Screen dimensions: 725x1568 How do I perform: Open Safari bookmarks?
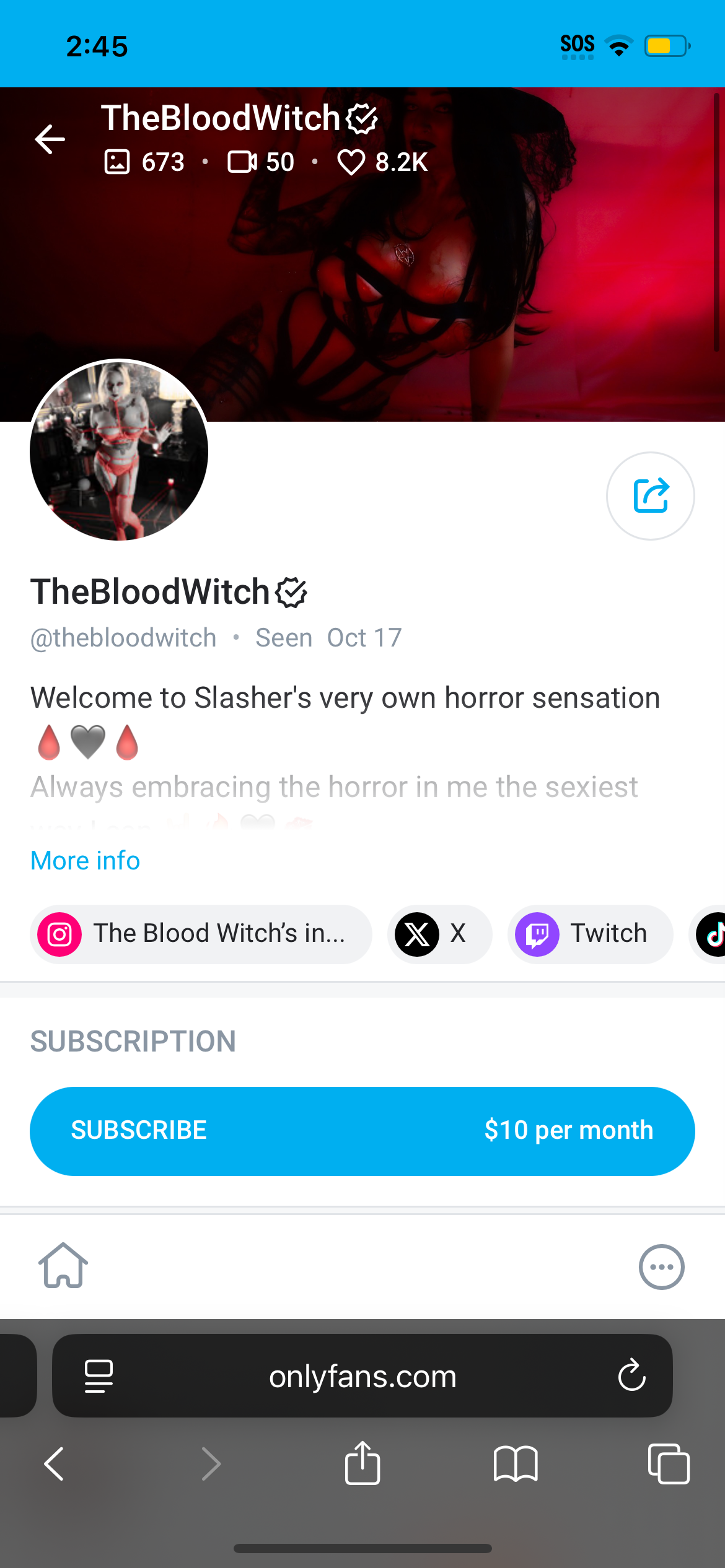coord(515,1464)
